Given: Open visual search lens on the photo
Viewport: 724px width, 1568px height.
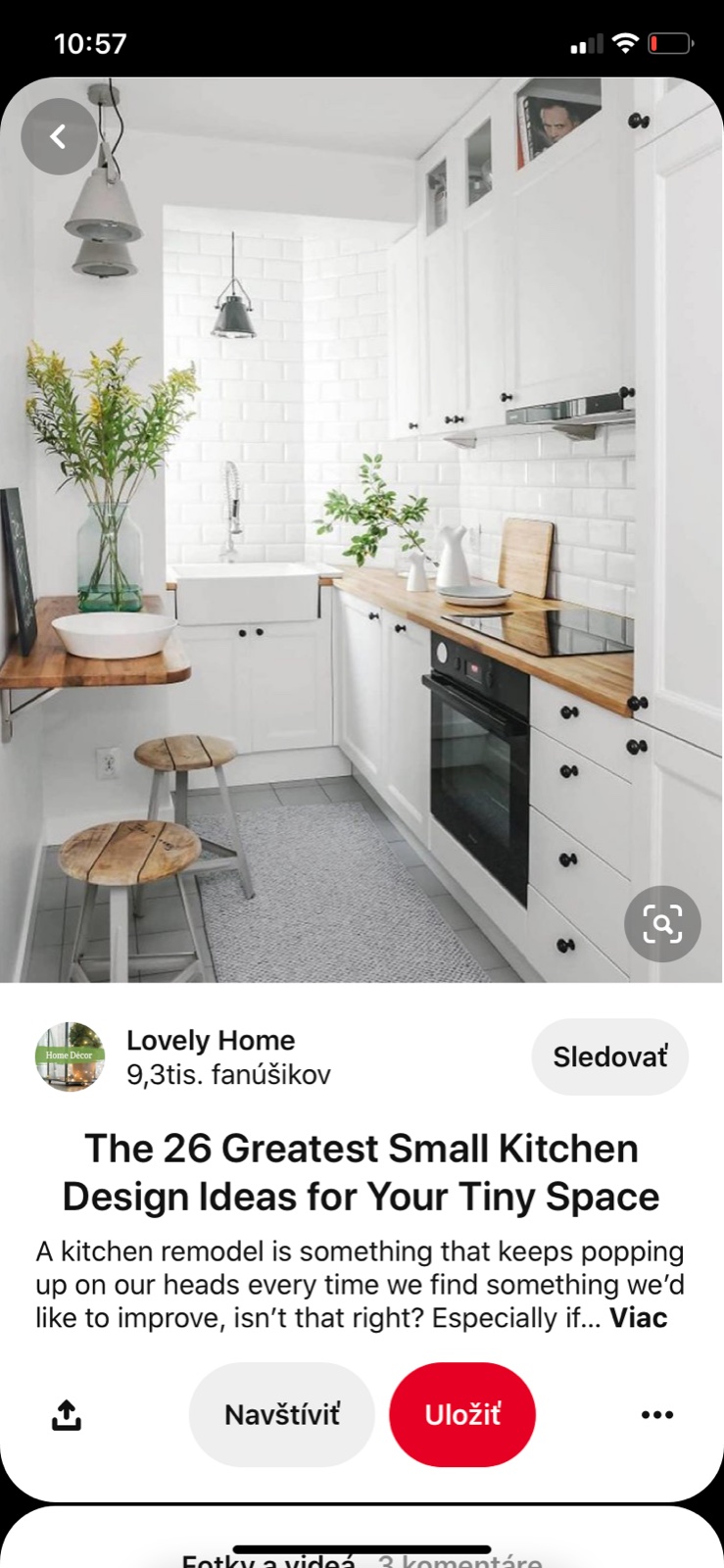Looking at the screenshot, I should (662, 923).
